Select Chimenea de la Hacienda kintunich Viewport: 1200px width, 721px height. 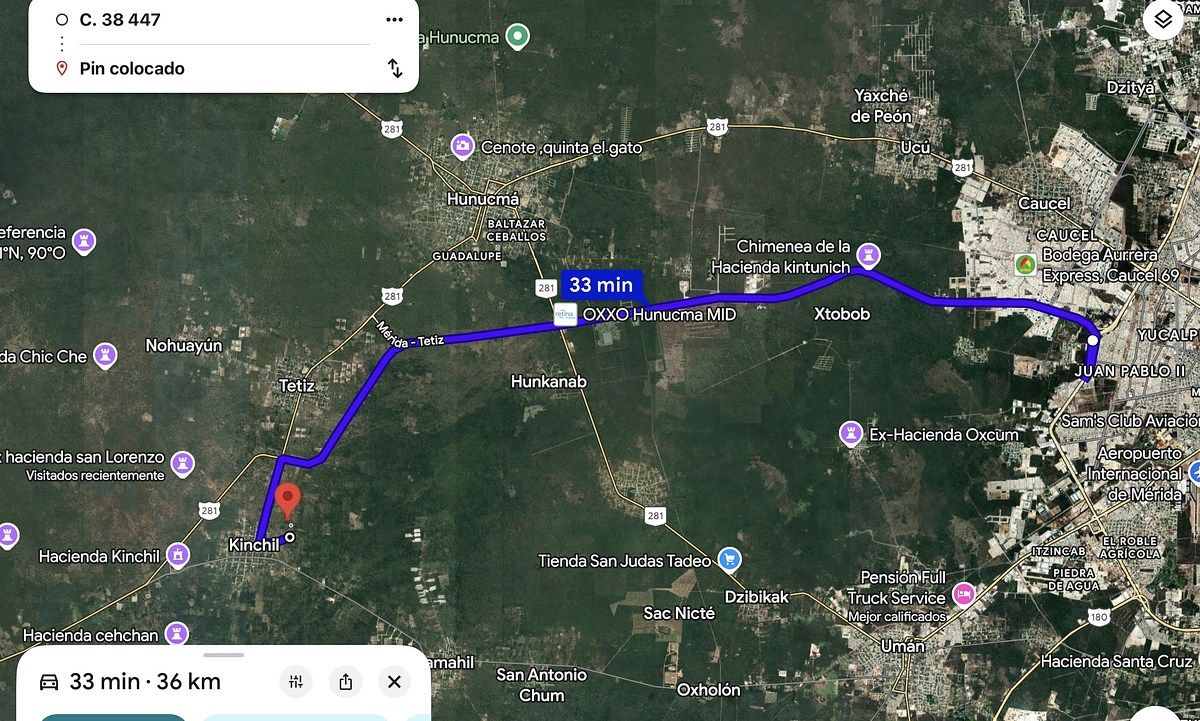[x=870, y=254]
